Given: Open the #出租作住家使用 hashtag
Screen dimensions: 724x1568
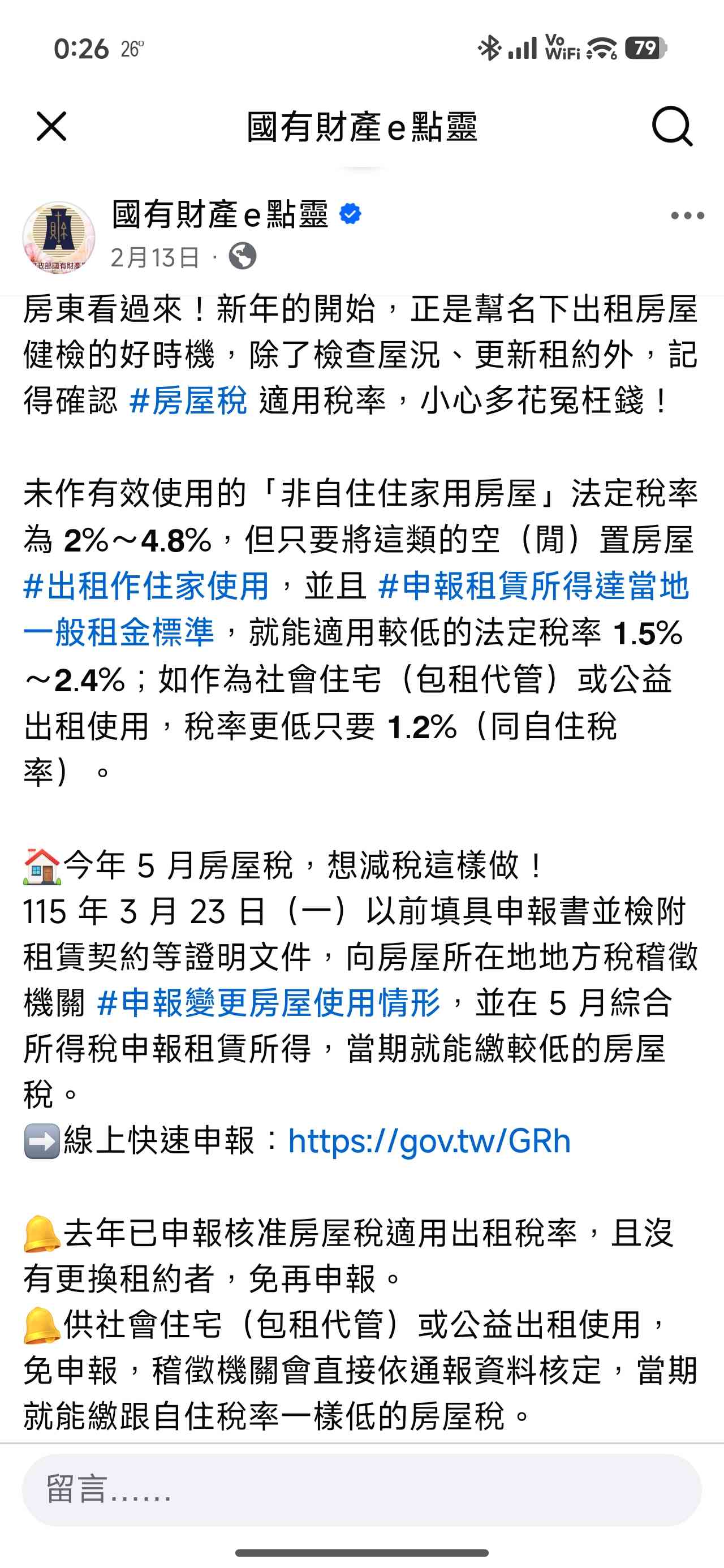Looking at the screenshot, I should point(146,586).
